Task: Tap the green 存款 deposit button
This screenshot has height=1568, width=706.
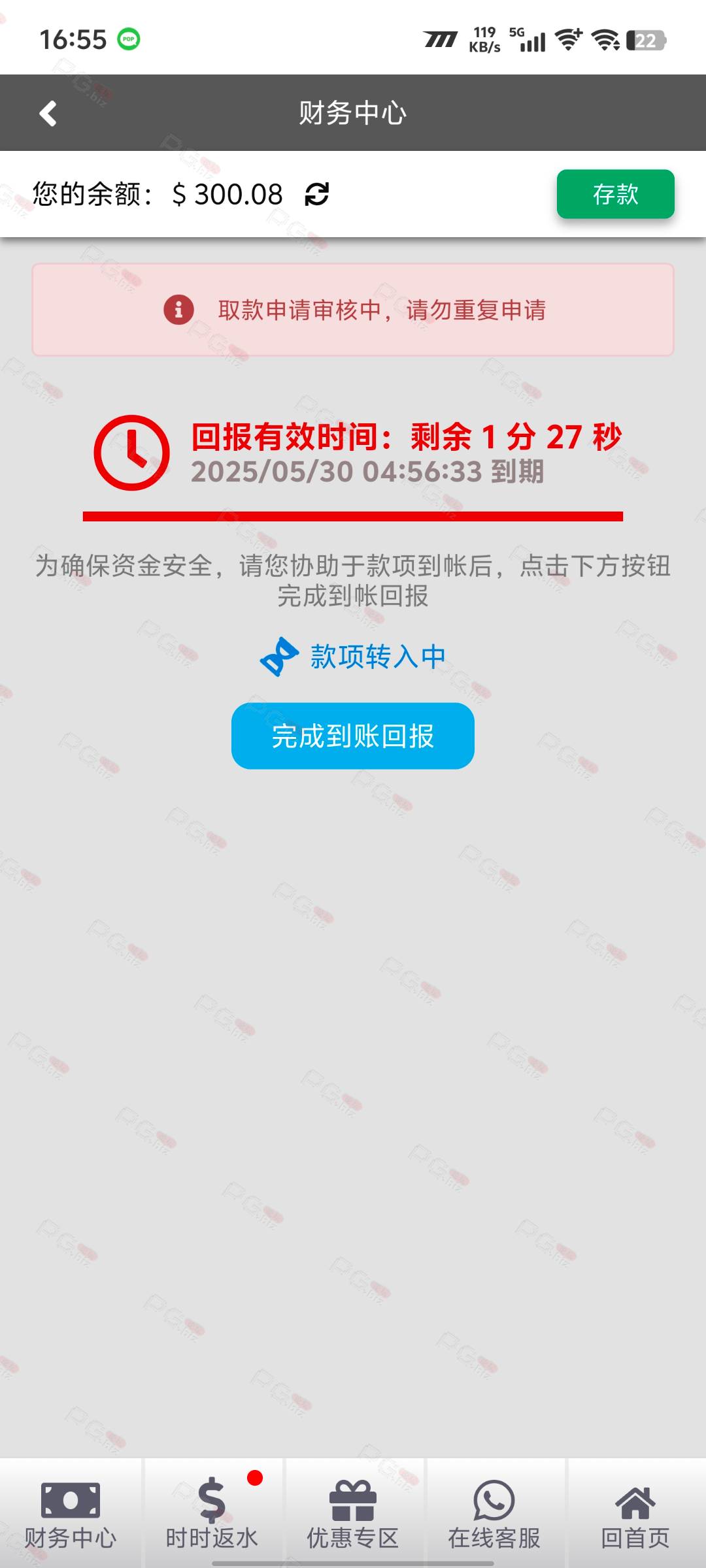Action: [615, 194]
